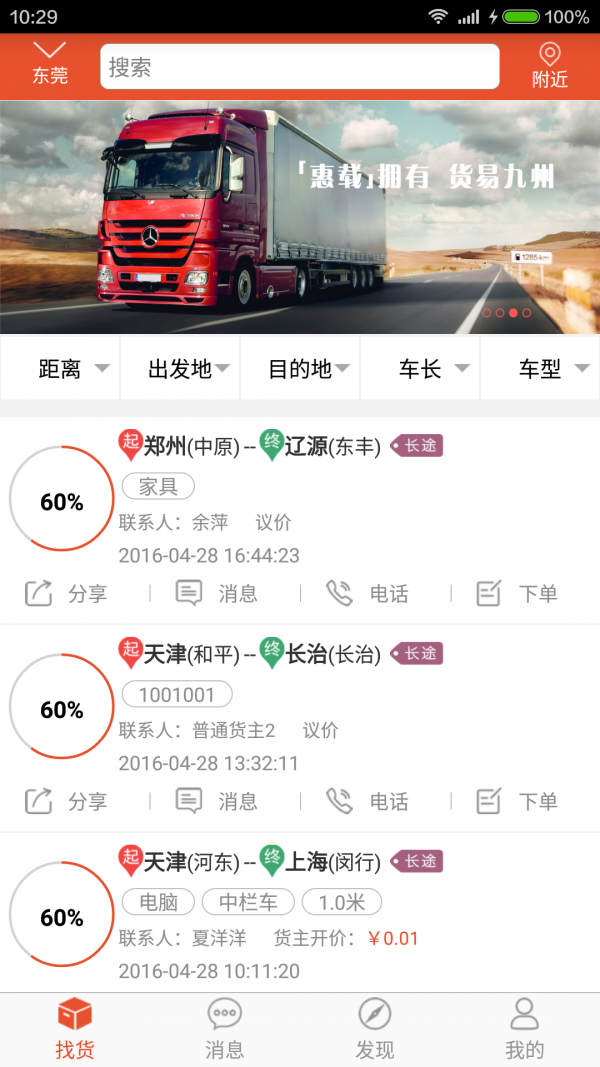The width and height of the screenshot is (600, 1067).
Task: Share the 郑州 to 辽源 listing
Action: coord(67,593)
